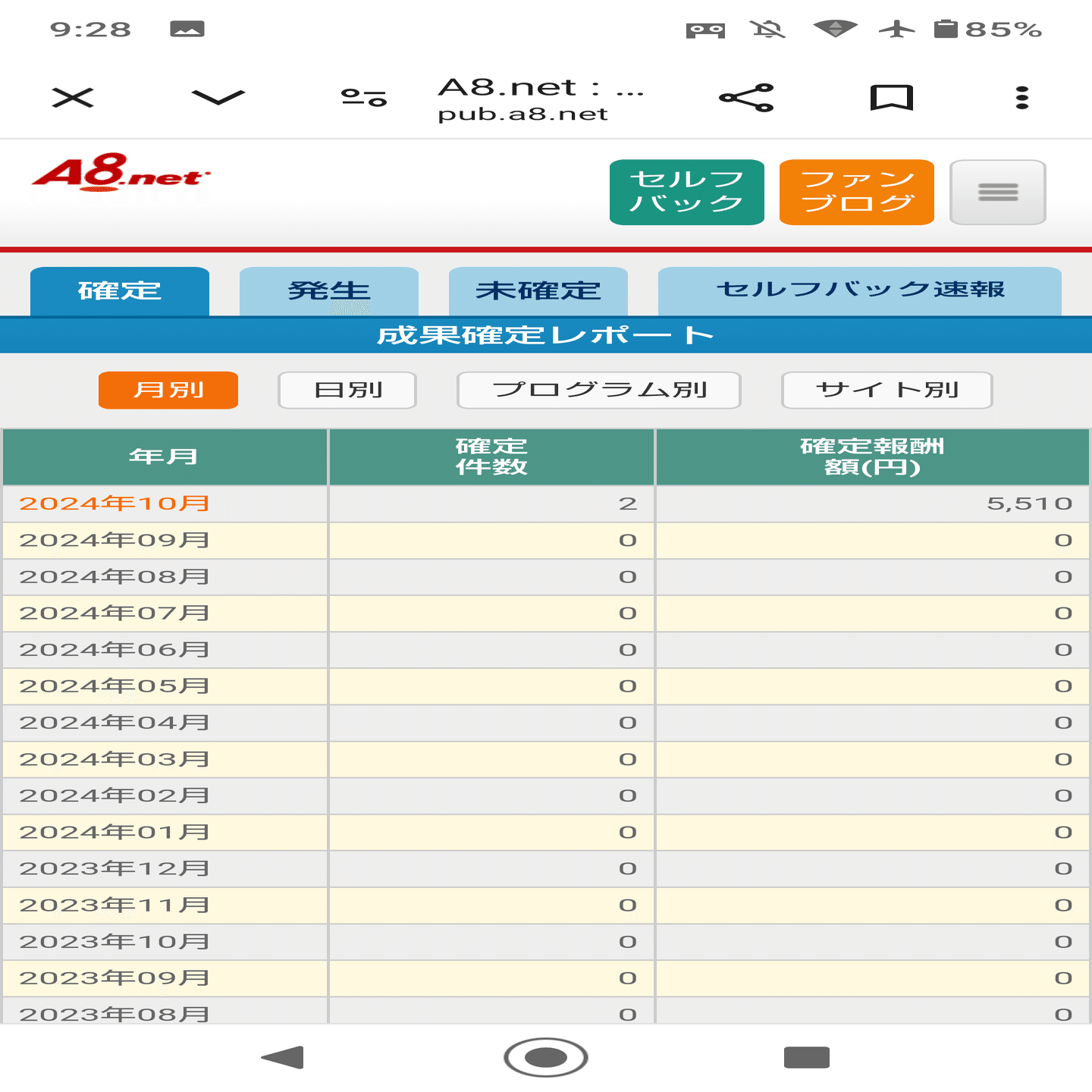Screen dimensions: 1092x1092
Task: Select the 確定 tab
Action: [x=119, y=291]
